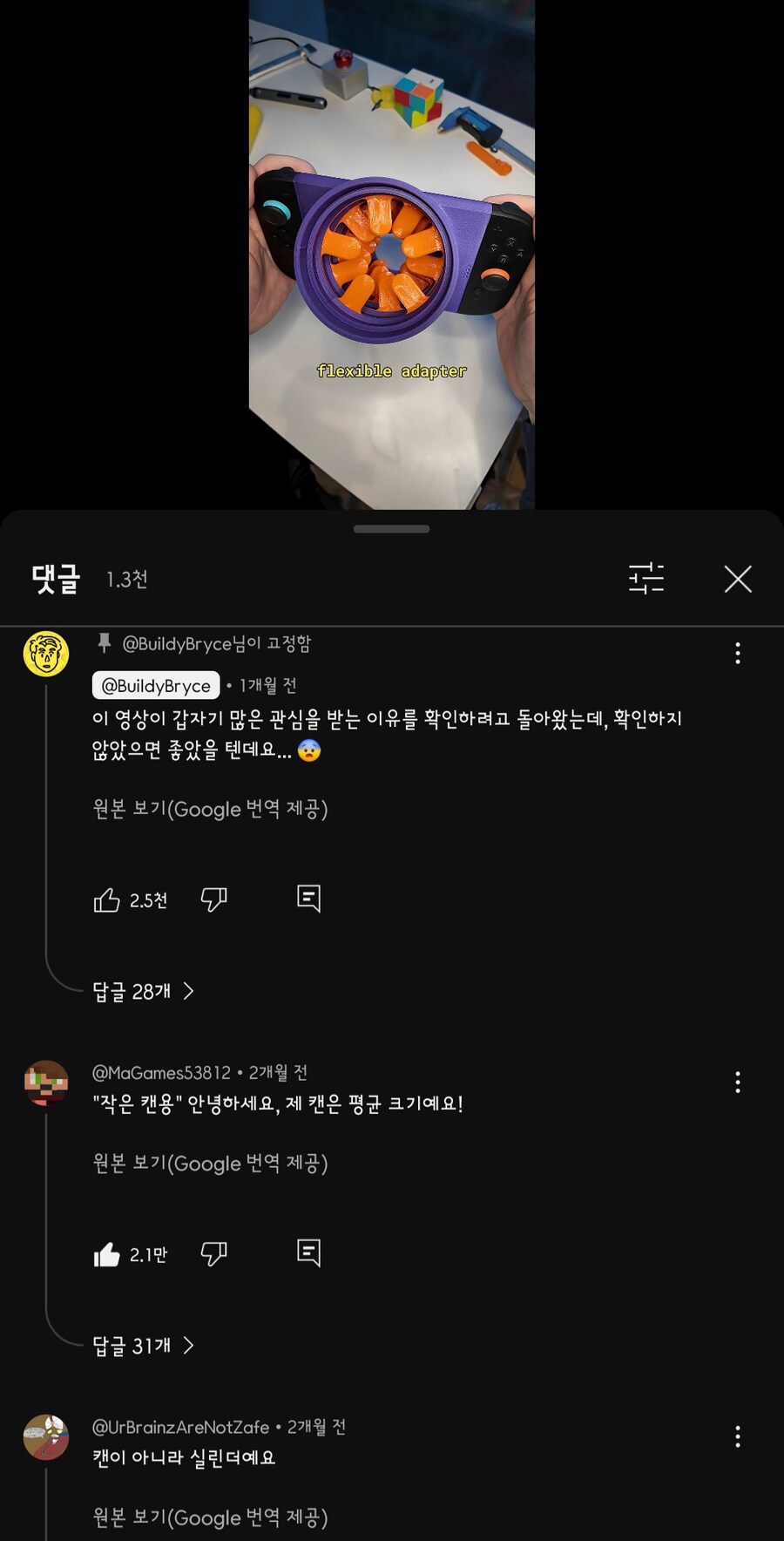Dislike the @MaGames53812 comment

click(x=213, y=1253)
